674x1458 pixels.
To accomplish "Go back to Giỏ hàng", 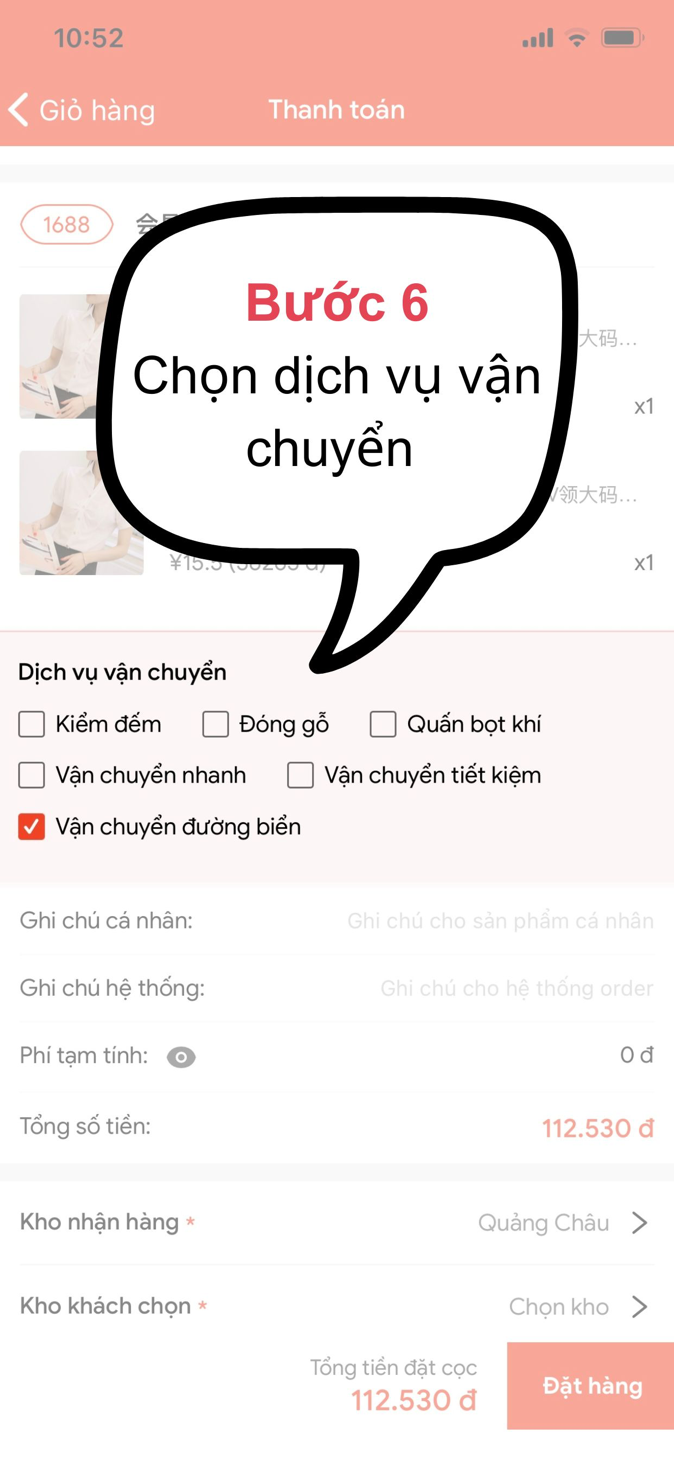I will (x=80, y=110).
